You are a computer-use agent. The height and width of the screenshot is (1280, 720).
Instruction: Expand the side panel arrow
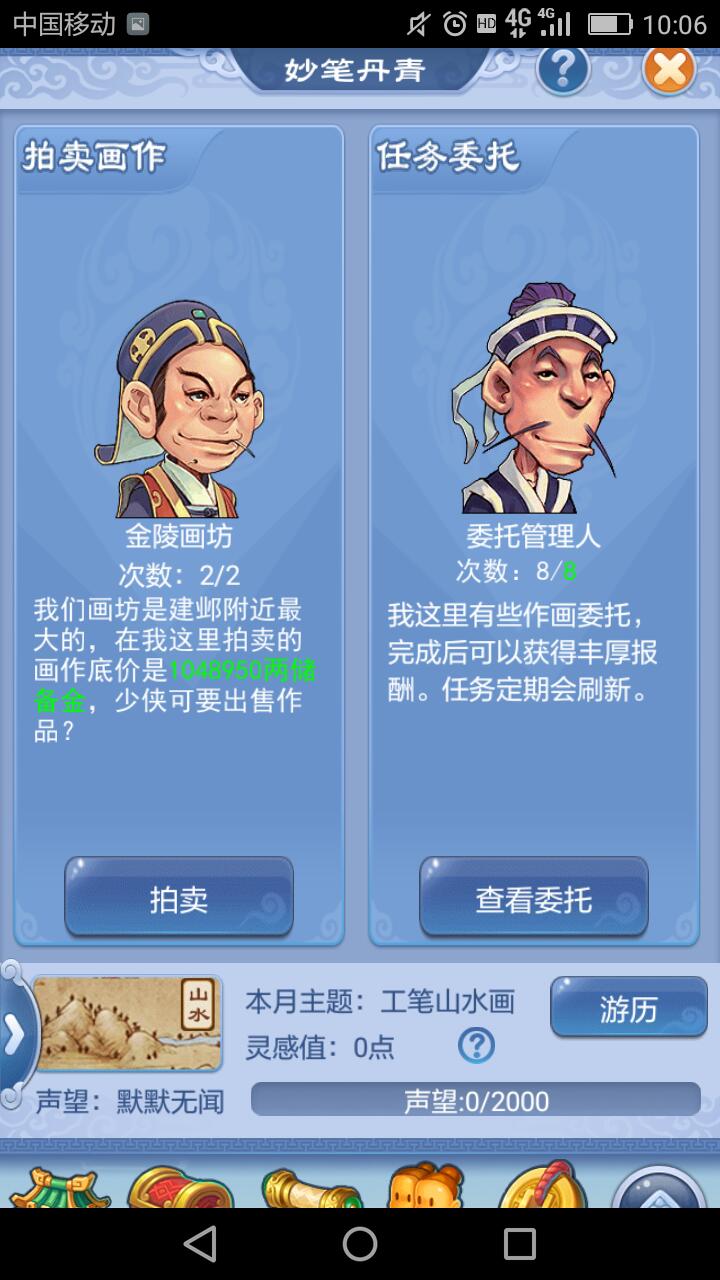pyautogui.click(x=14, y=1035)
